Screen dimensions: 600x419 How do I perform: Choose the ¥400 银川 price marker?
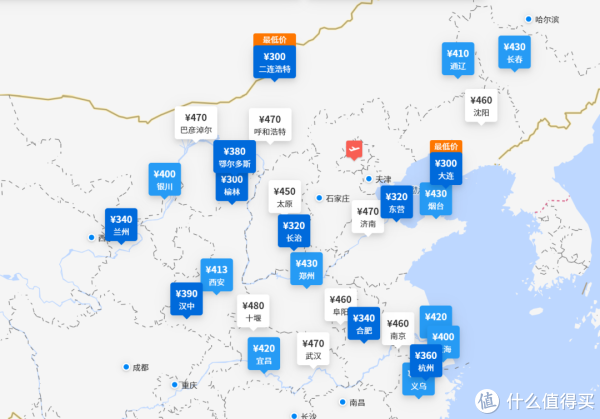165,179
